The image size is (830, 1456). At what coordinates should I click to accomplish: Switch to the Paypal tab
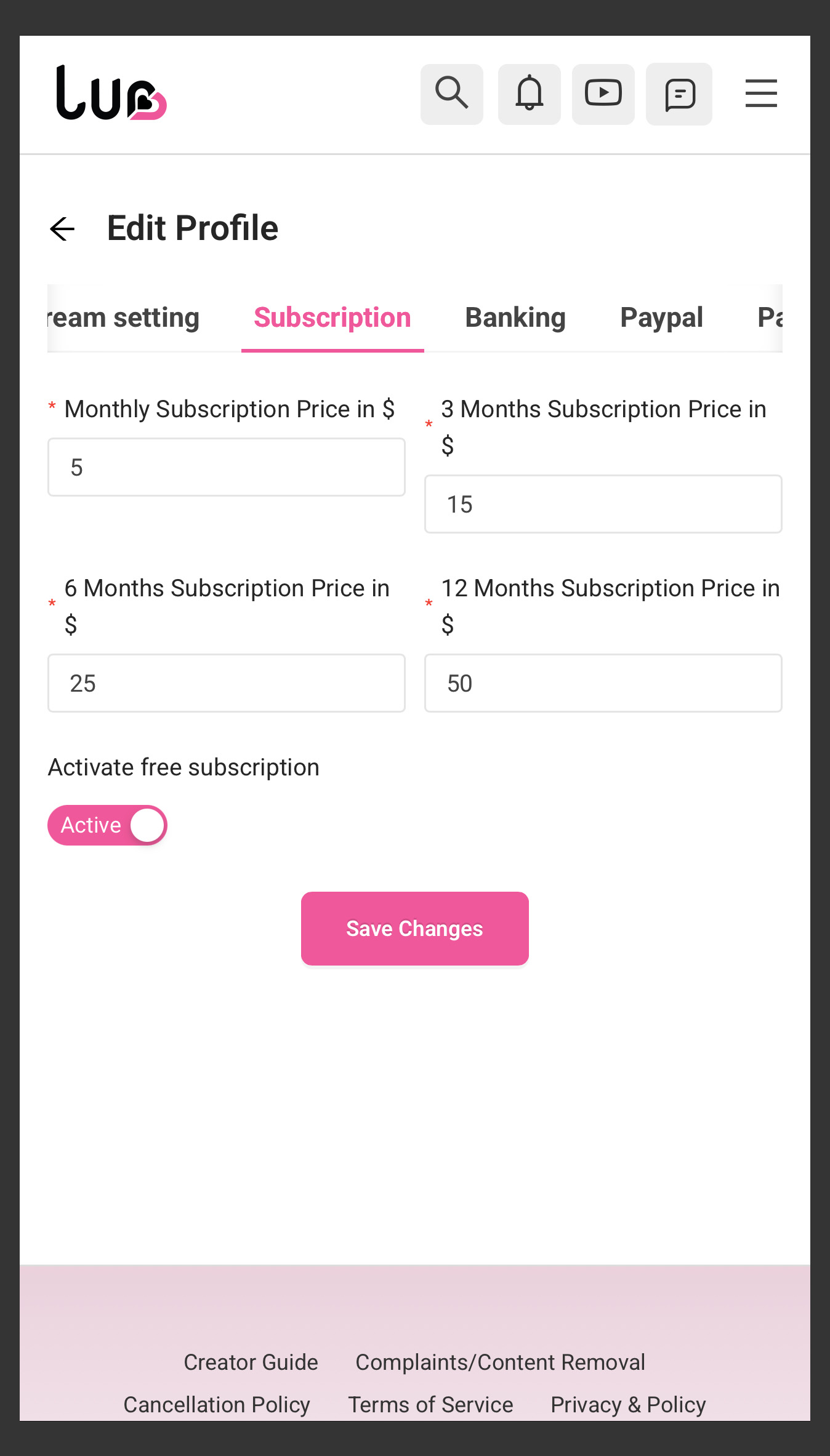coord(661,318)
